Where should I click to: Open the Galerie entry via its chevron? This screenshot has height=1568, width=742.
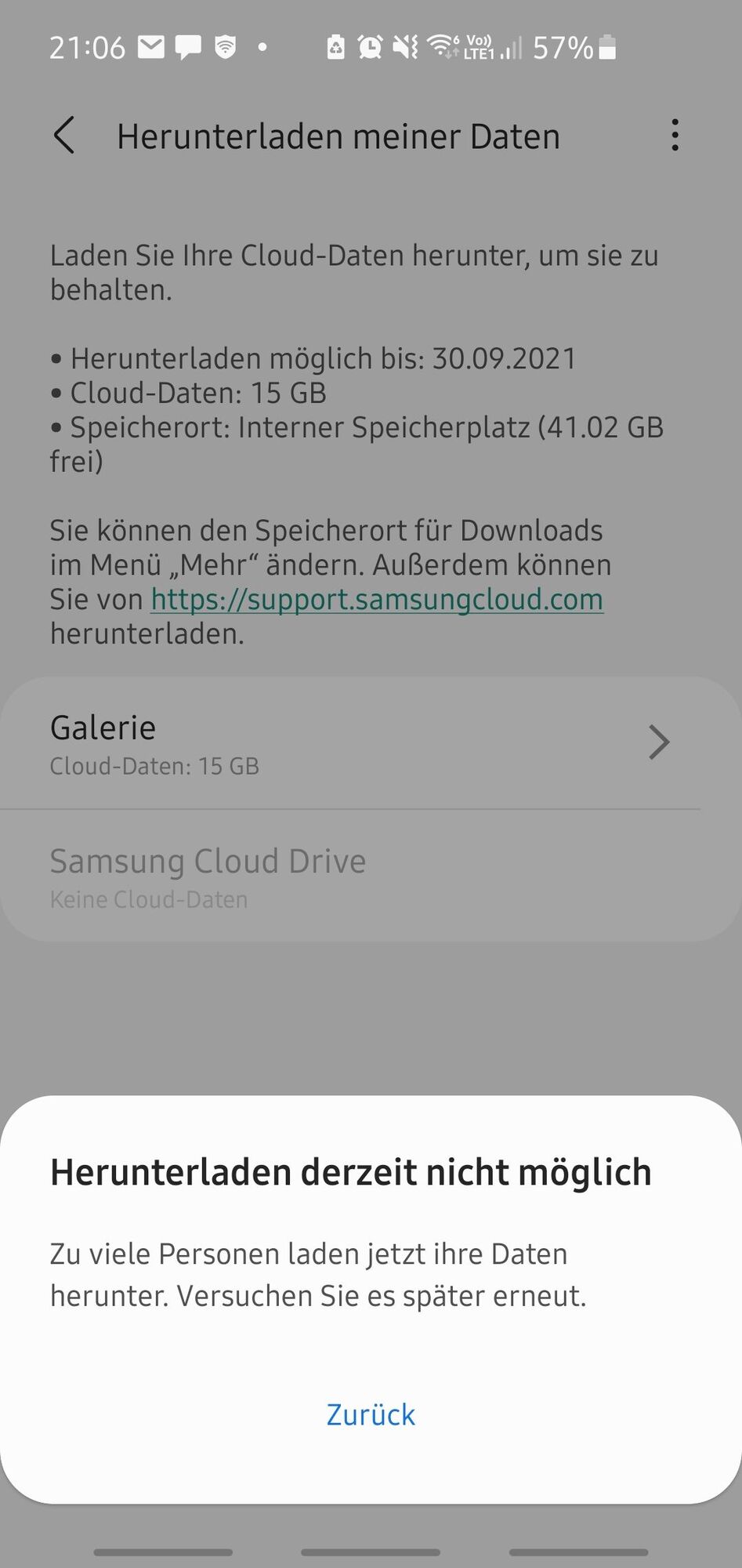pyautogui.click(x=659, y=742)
